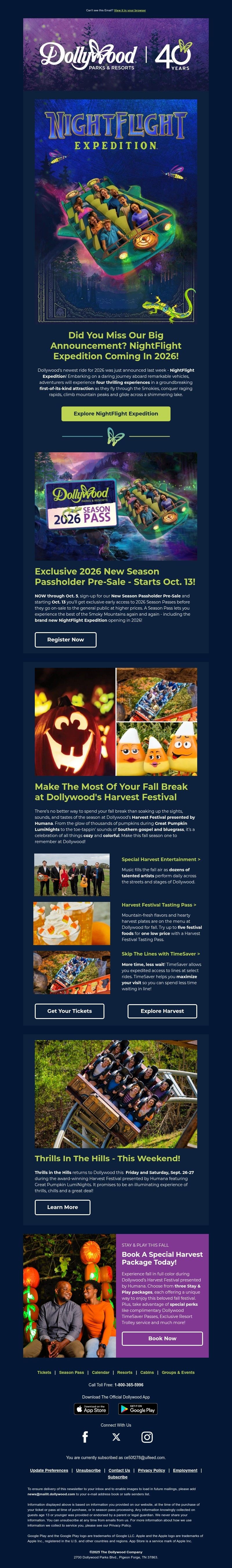The height and width of the screenshot is (1568, 232).
Task: Open Skip The Lines with TimeSaver link
Action: [x=160, y=953]
